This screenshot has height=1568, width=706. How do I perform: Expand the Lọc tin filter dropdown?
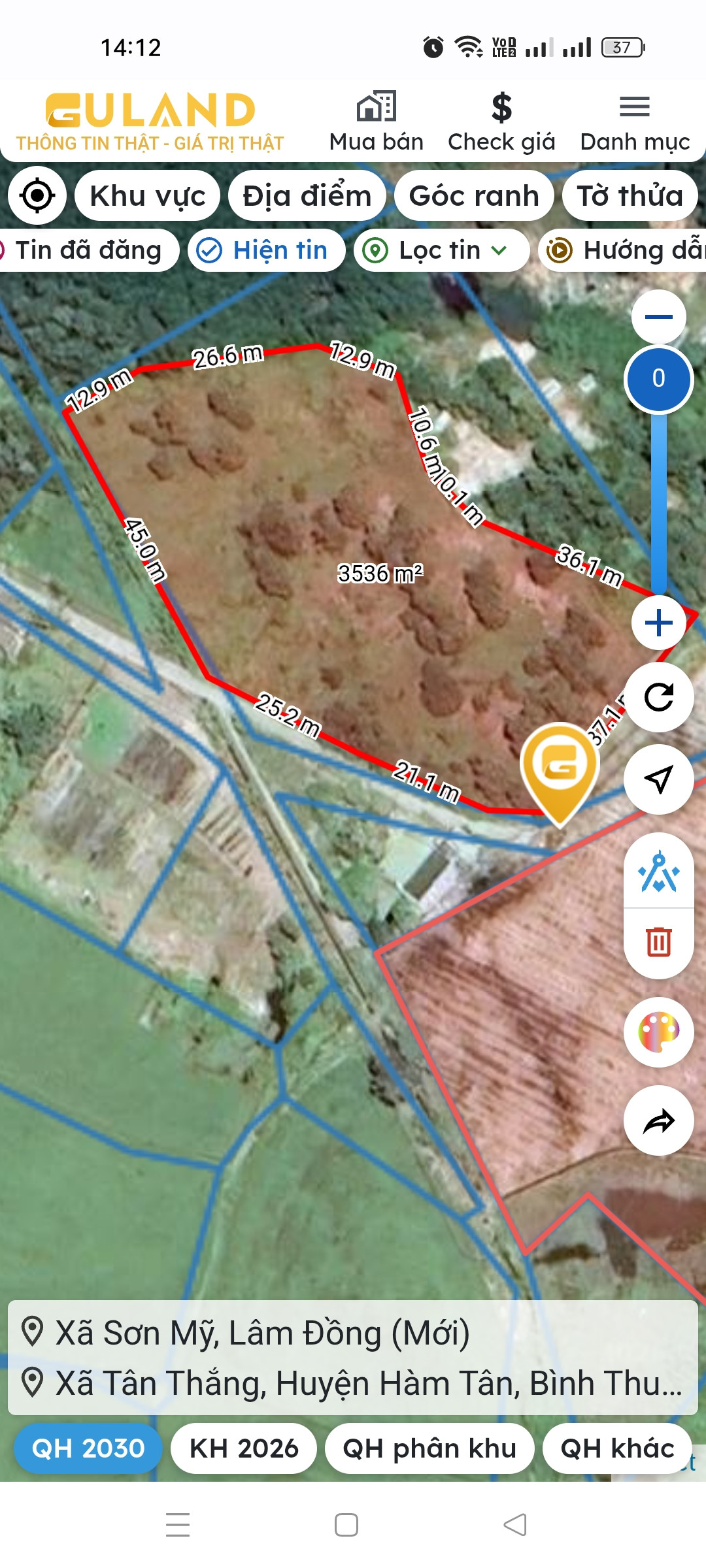tap(442, 250)
